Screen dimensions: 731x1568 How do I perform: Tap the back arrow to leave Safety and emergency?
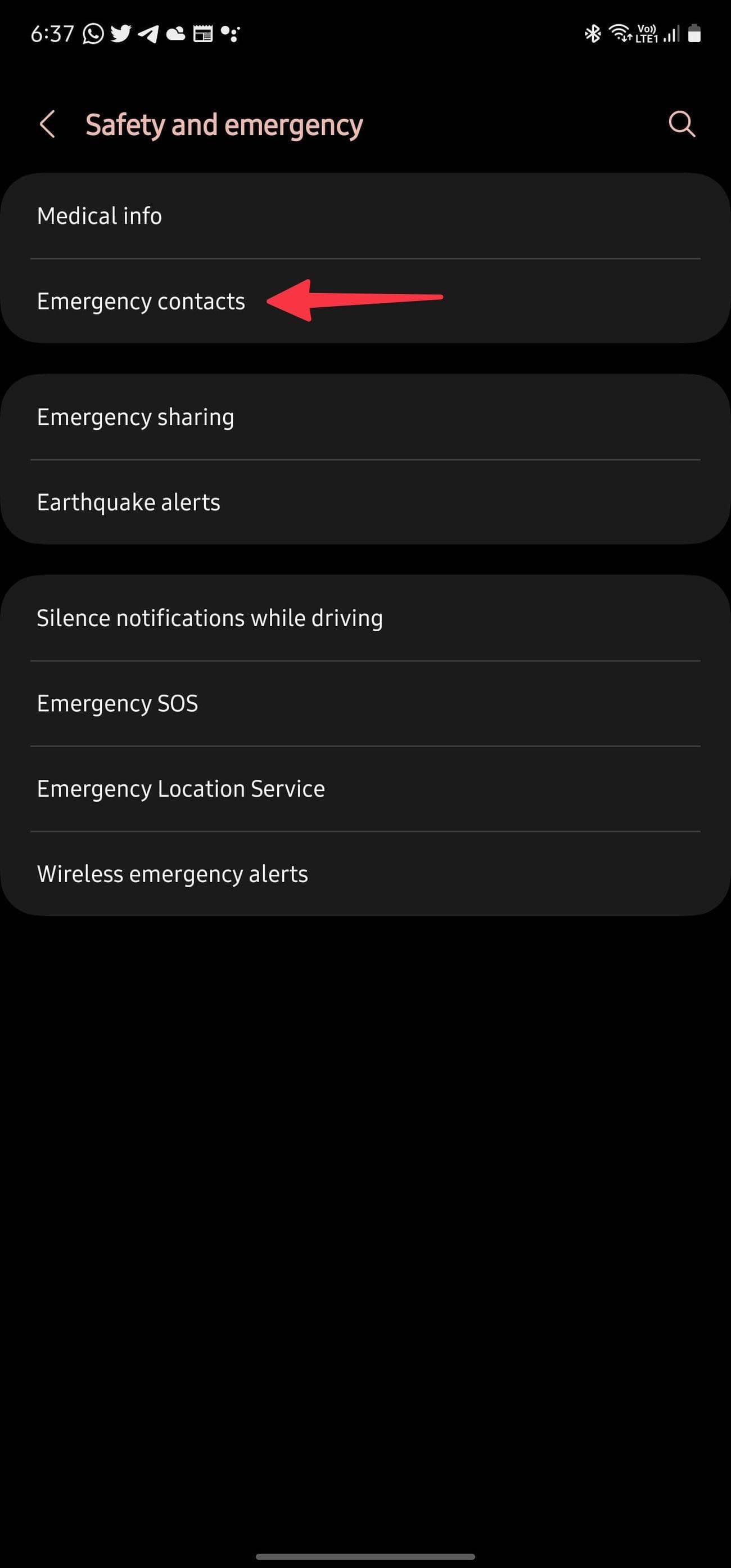(49, 124)
